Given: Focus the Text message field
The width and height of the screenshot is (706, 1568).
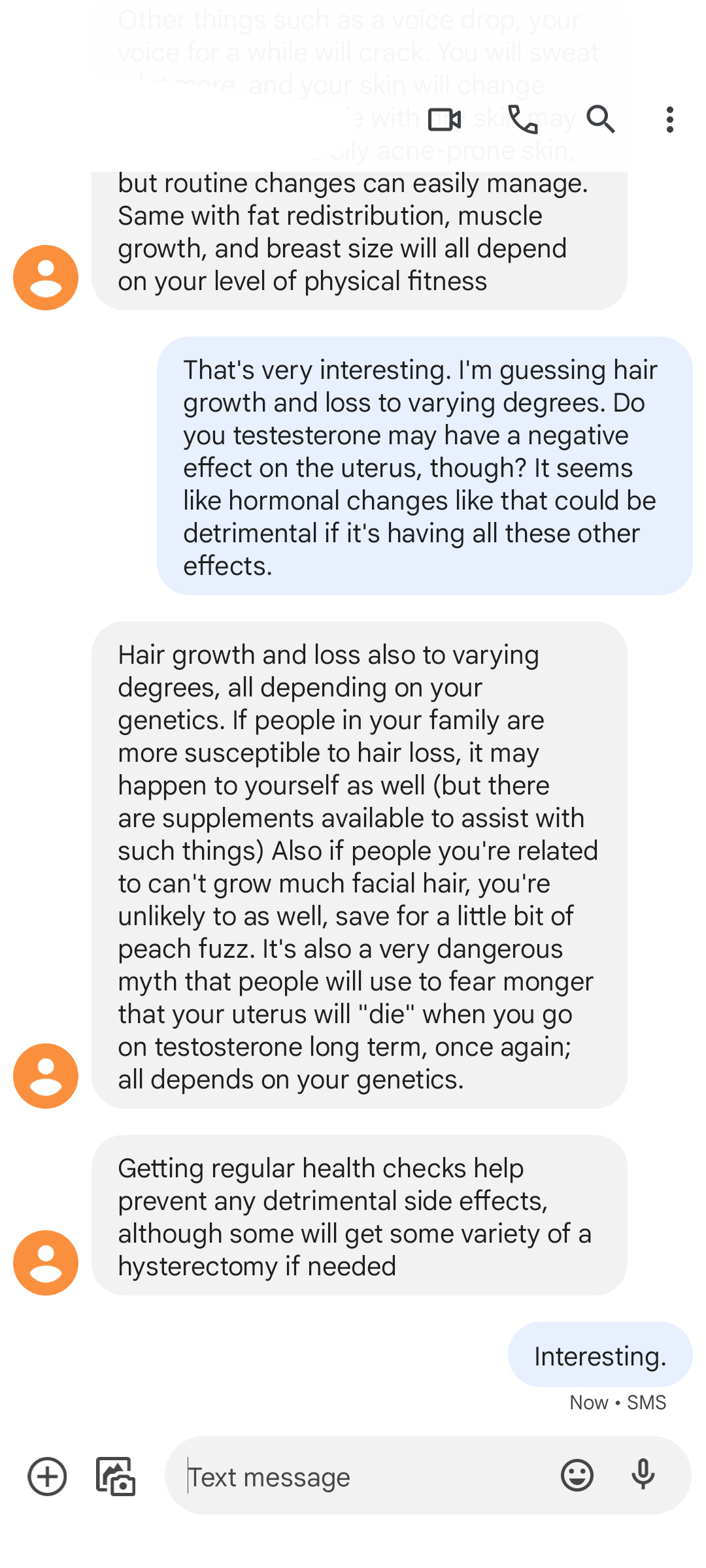Looking at the screenshot, I should point(366,1476).
